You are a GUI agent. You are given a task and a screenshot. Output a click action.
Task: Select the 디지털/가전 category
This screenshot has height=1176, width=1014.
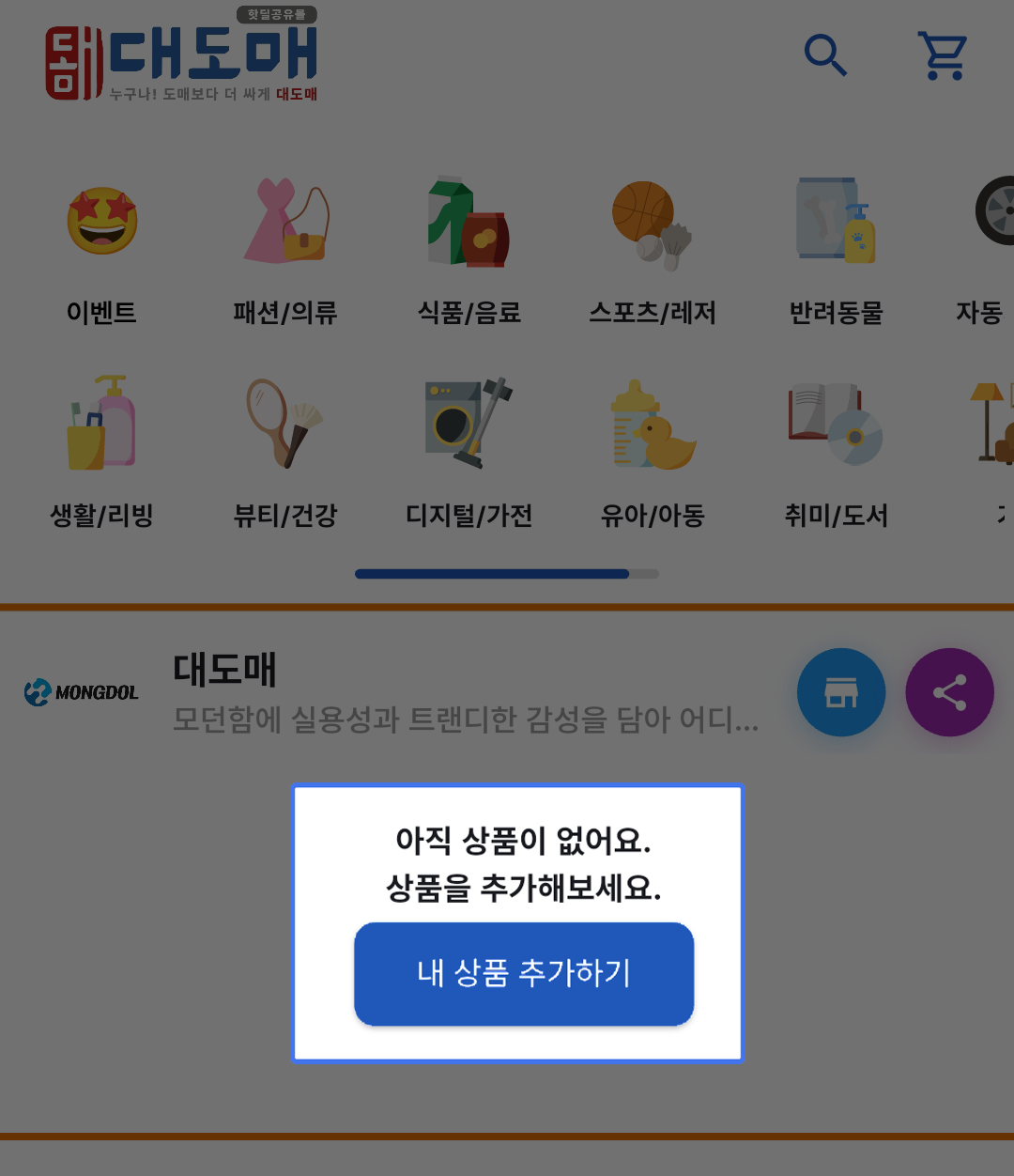pos(469,451)
